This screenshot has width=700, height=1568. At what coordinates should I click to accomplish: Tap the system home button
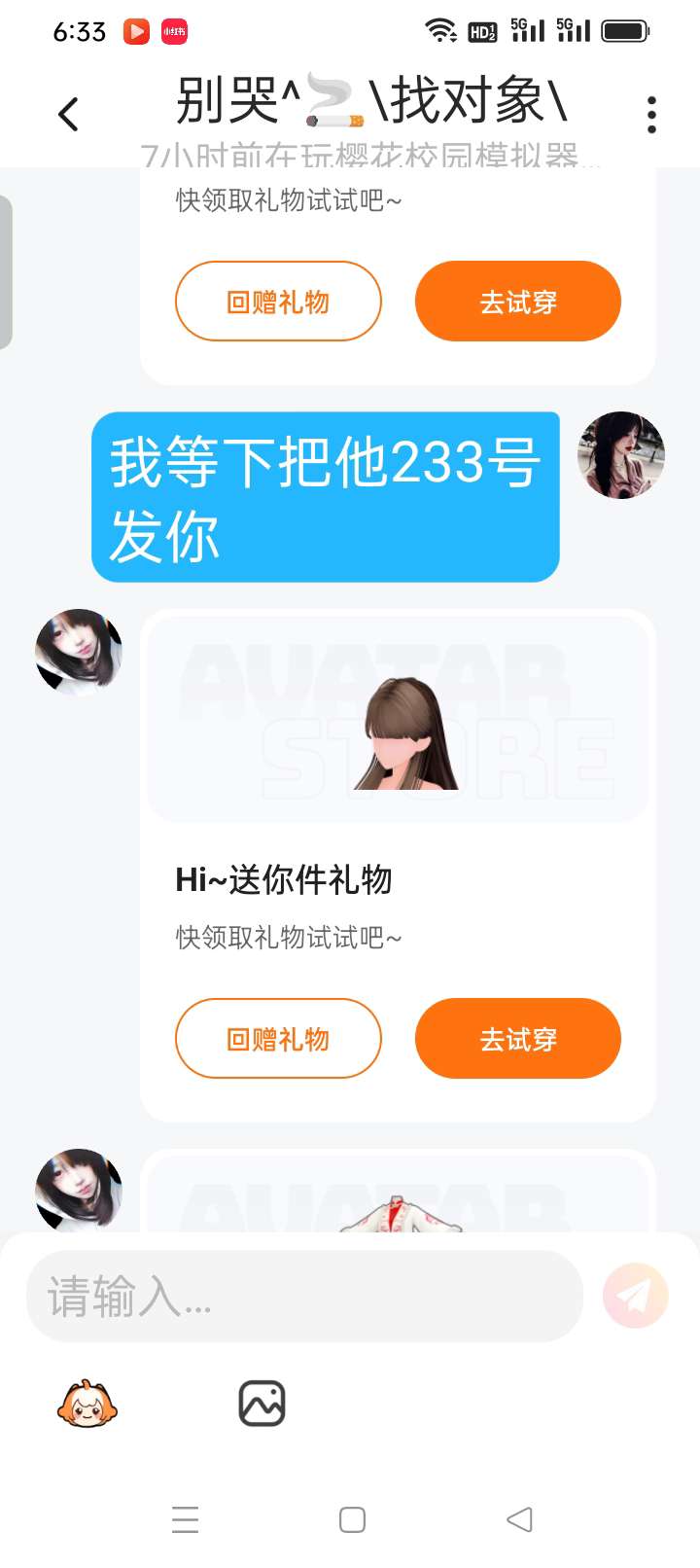352,1519
